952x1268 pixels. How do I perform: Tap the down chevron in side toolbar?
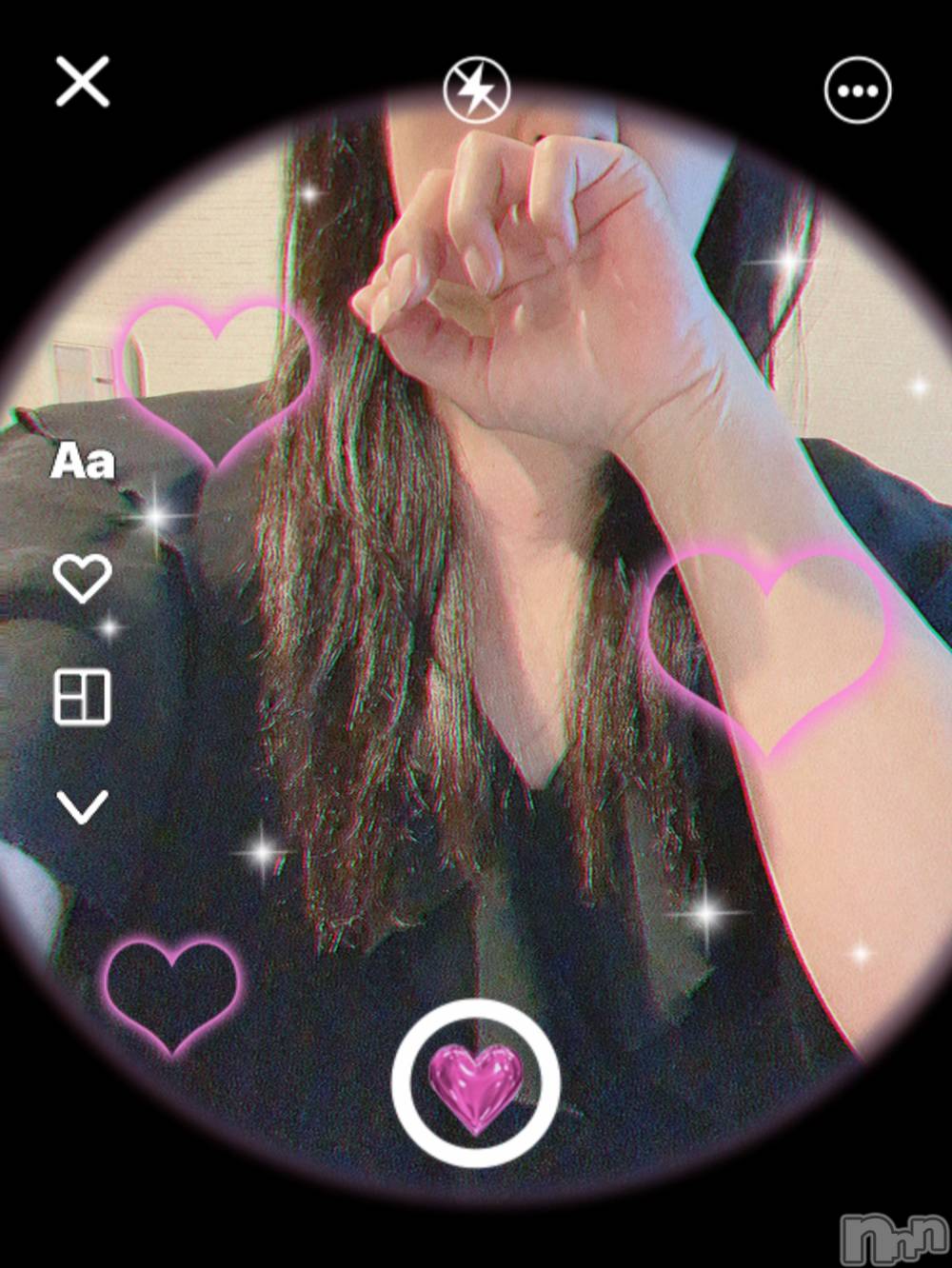[x=83, y=807]
